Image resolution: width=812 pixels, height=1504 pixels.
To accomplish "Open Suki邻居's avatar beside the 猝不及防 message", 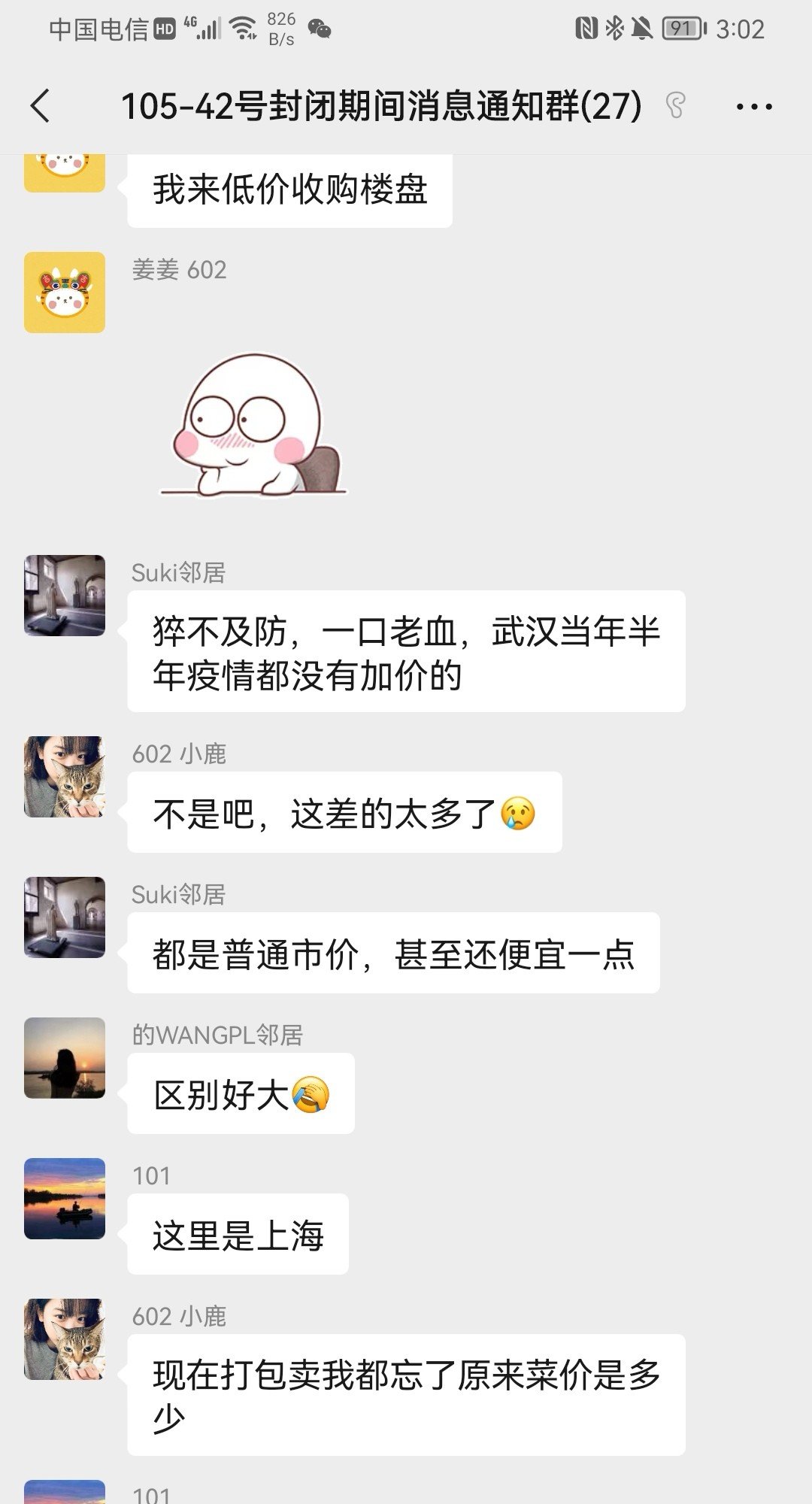I will [x=65, y=596].
